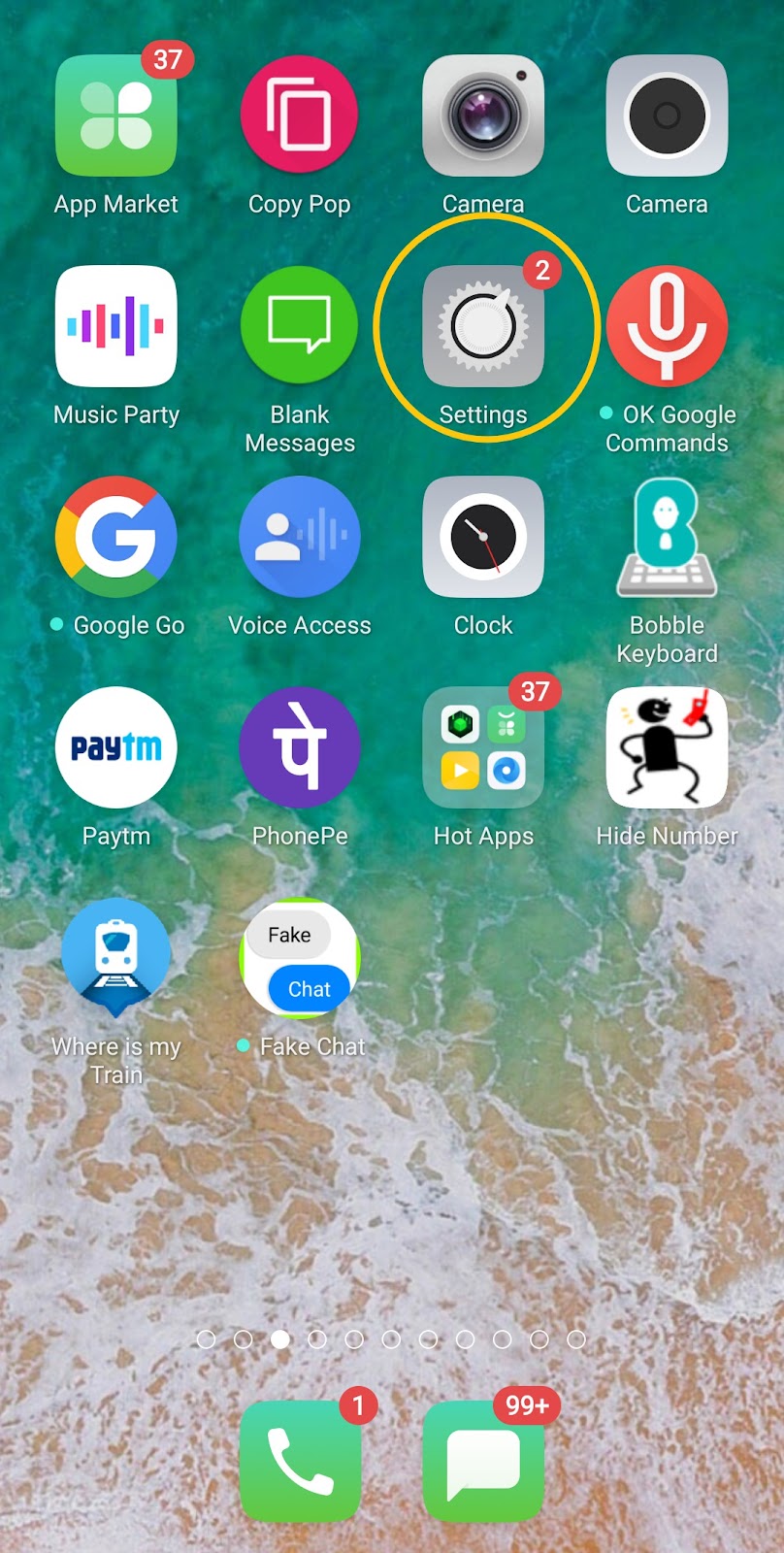Launch Music Party
The image size is (784, 1553).
tap(116, 327)
